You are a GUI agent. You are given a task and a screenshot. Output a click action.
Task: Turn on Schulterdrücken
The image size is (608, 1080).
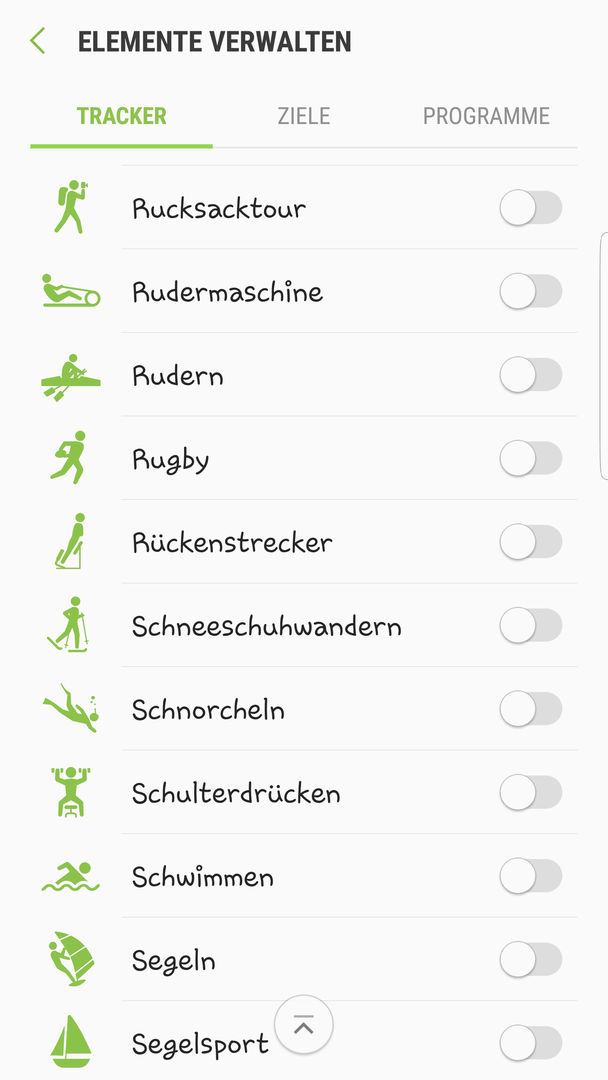531,792
